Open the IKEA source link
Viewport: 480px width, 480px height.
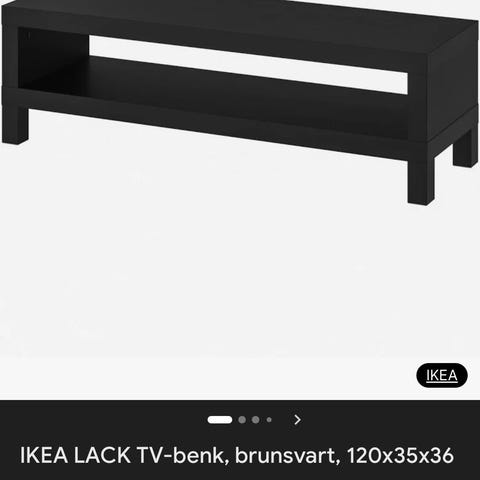[442, 375]
